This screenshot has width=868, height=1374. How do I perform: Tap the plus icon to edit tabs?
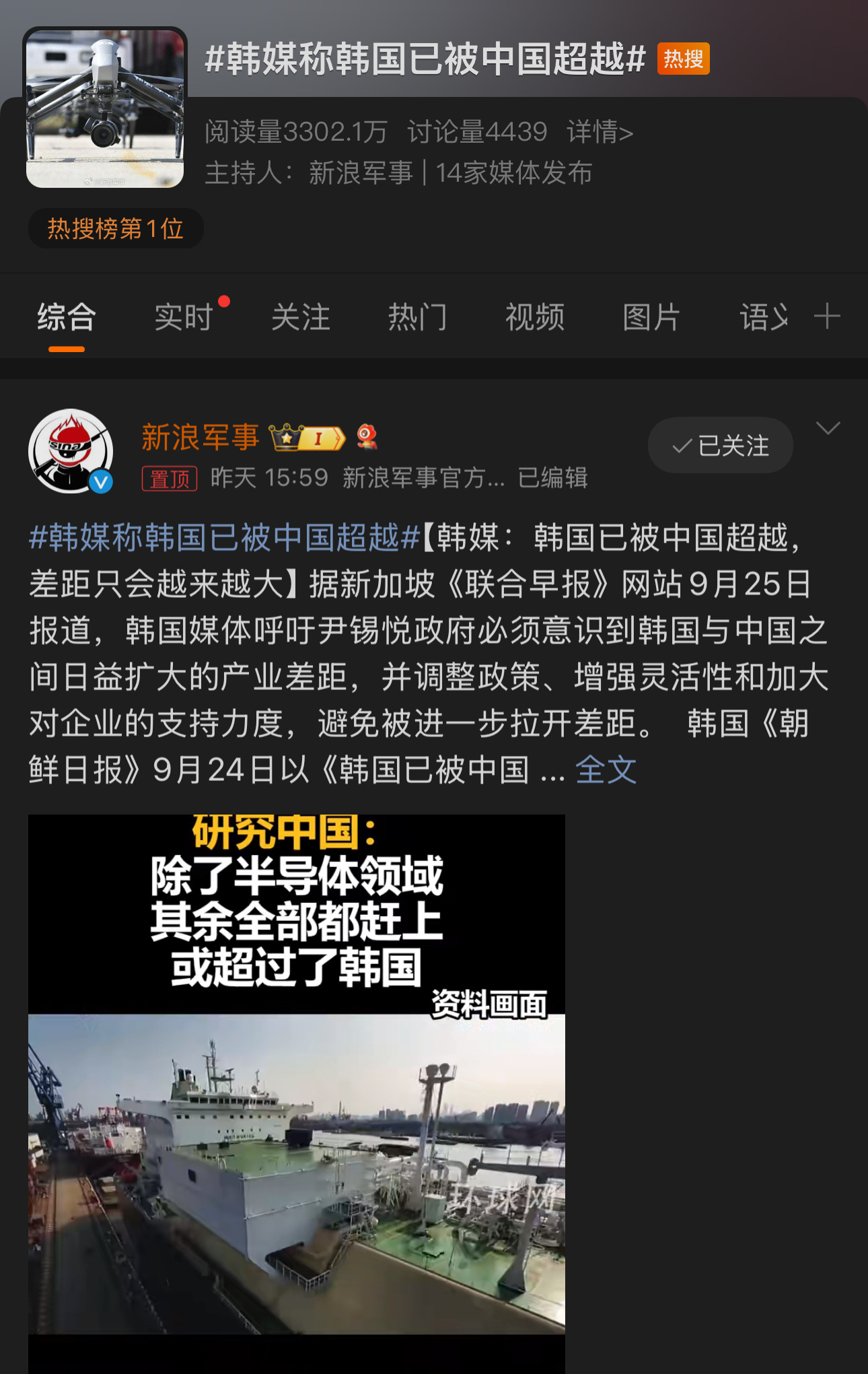827,316
